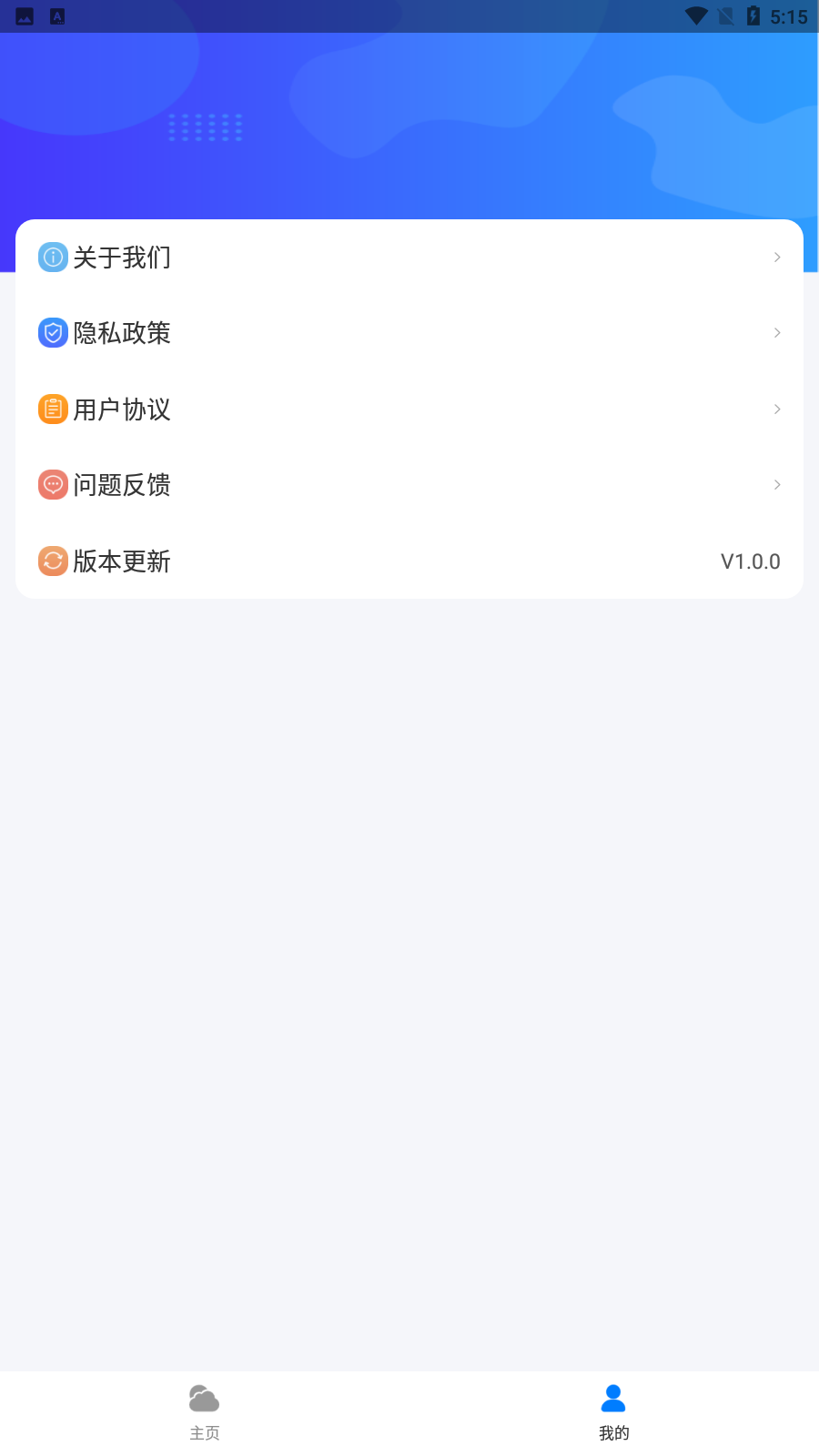
Task: Click the cloud icon on 主页 tab
Action: [x=205, y=1398]
